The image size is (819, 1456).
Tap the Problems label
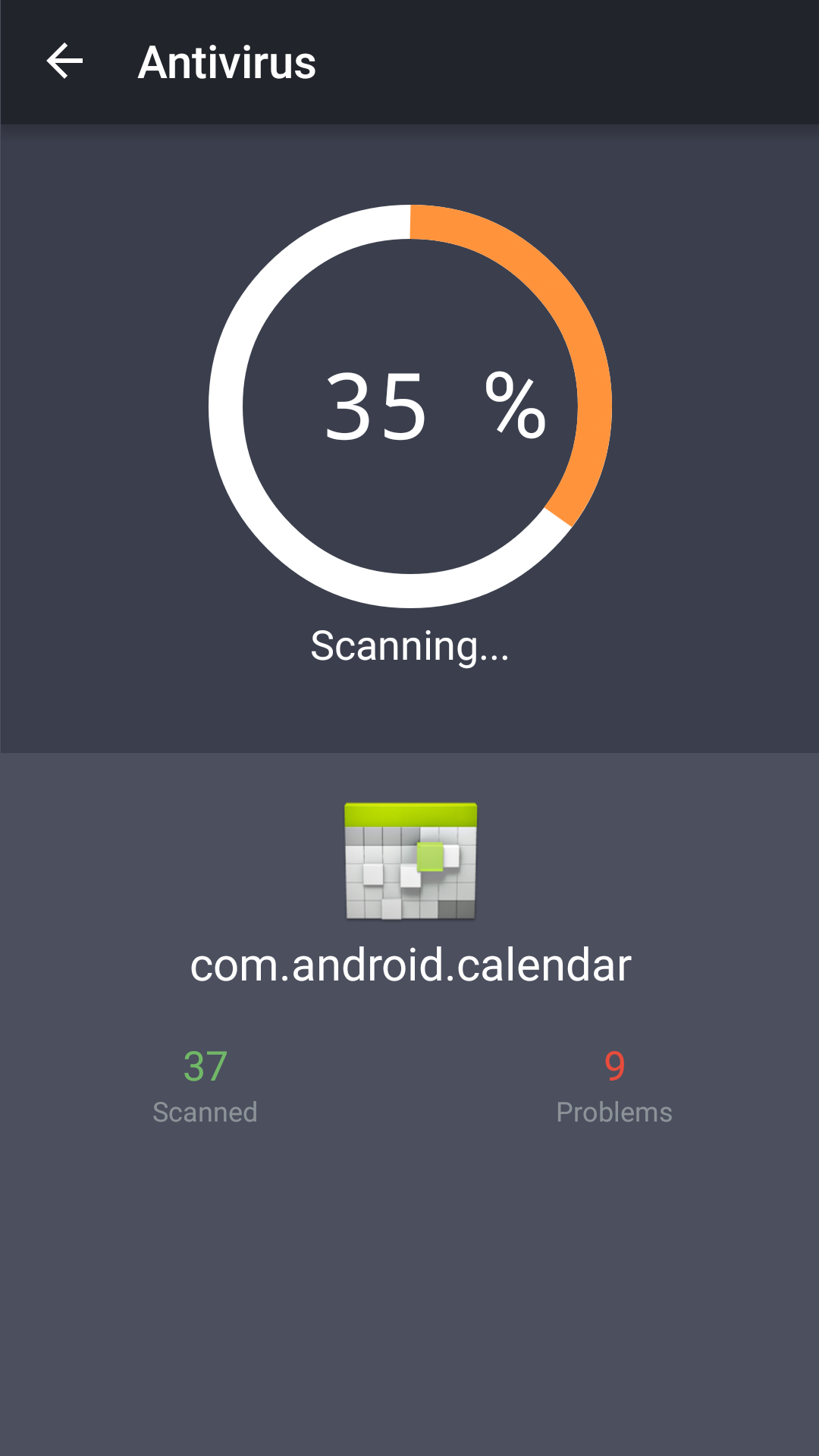click(x=614, y=1112)
